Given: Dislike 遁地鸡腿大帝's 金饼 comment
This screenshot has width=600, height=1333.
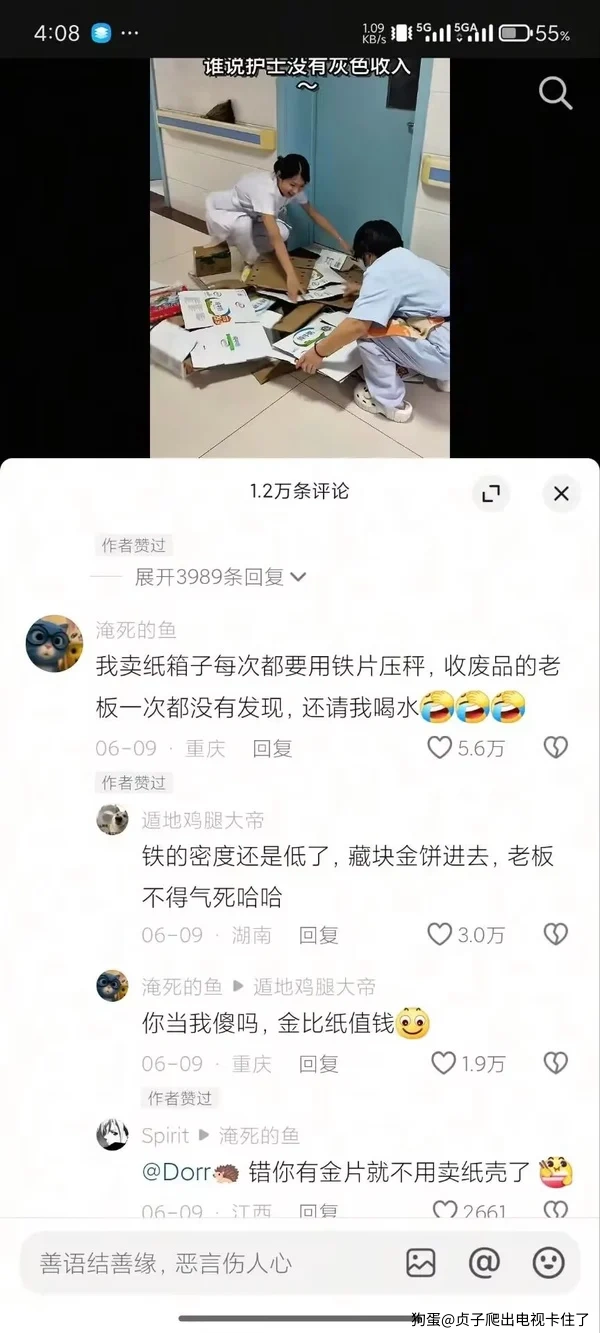Looking at the screenshot, I should pos(555,934).
